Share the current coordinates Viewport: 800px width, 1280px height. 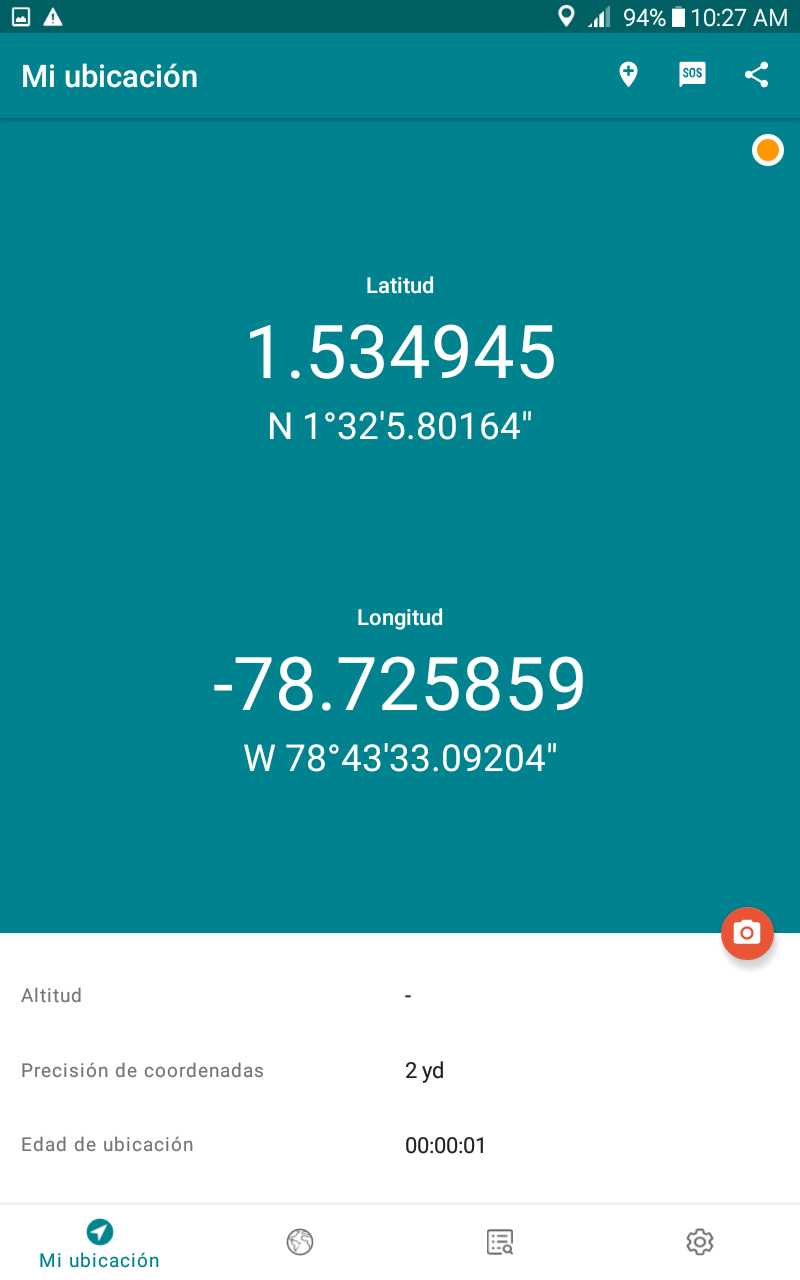coord(757,75)
